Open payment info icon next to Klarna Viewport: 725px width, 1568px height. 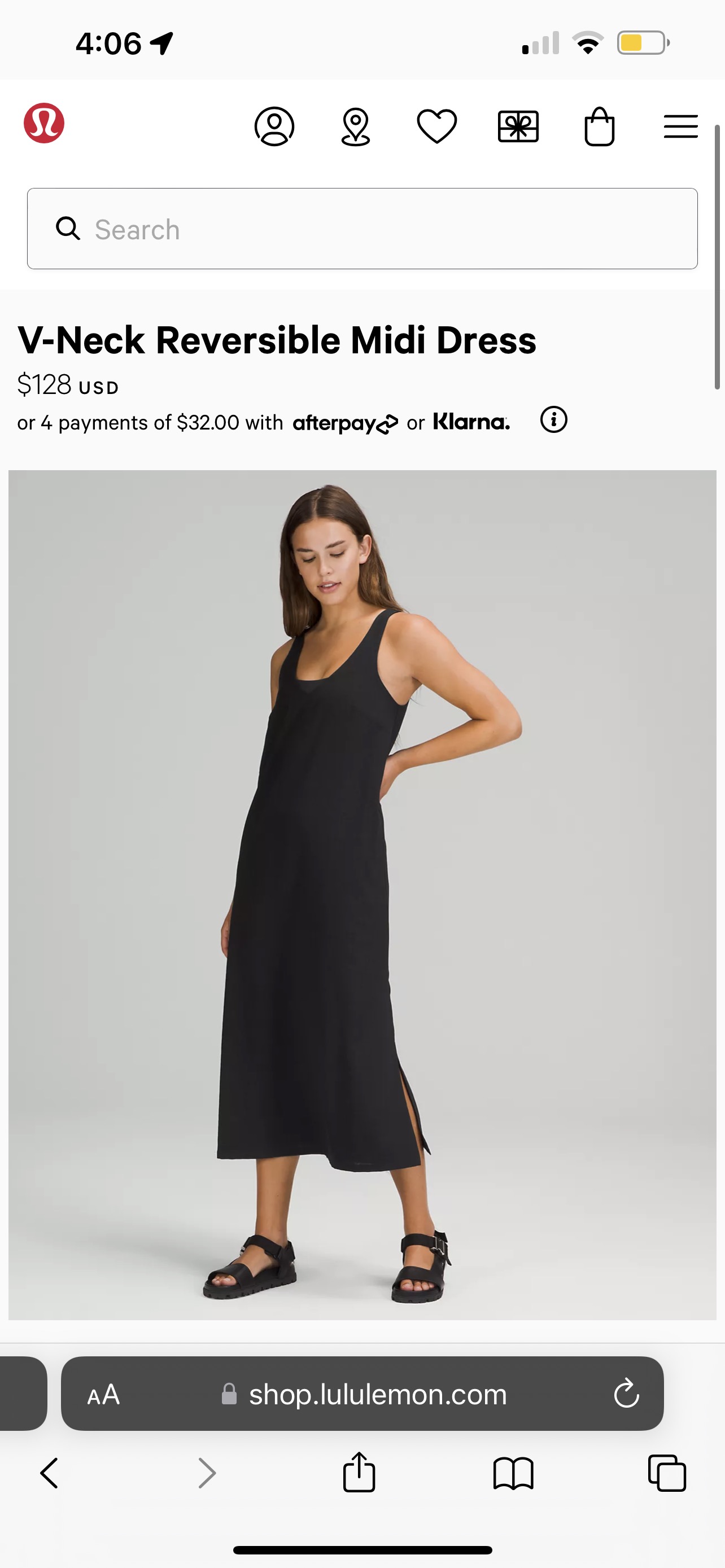(x=553, y=420)
